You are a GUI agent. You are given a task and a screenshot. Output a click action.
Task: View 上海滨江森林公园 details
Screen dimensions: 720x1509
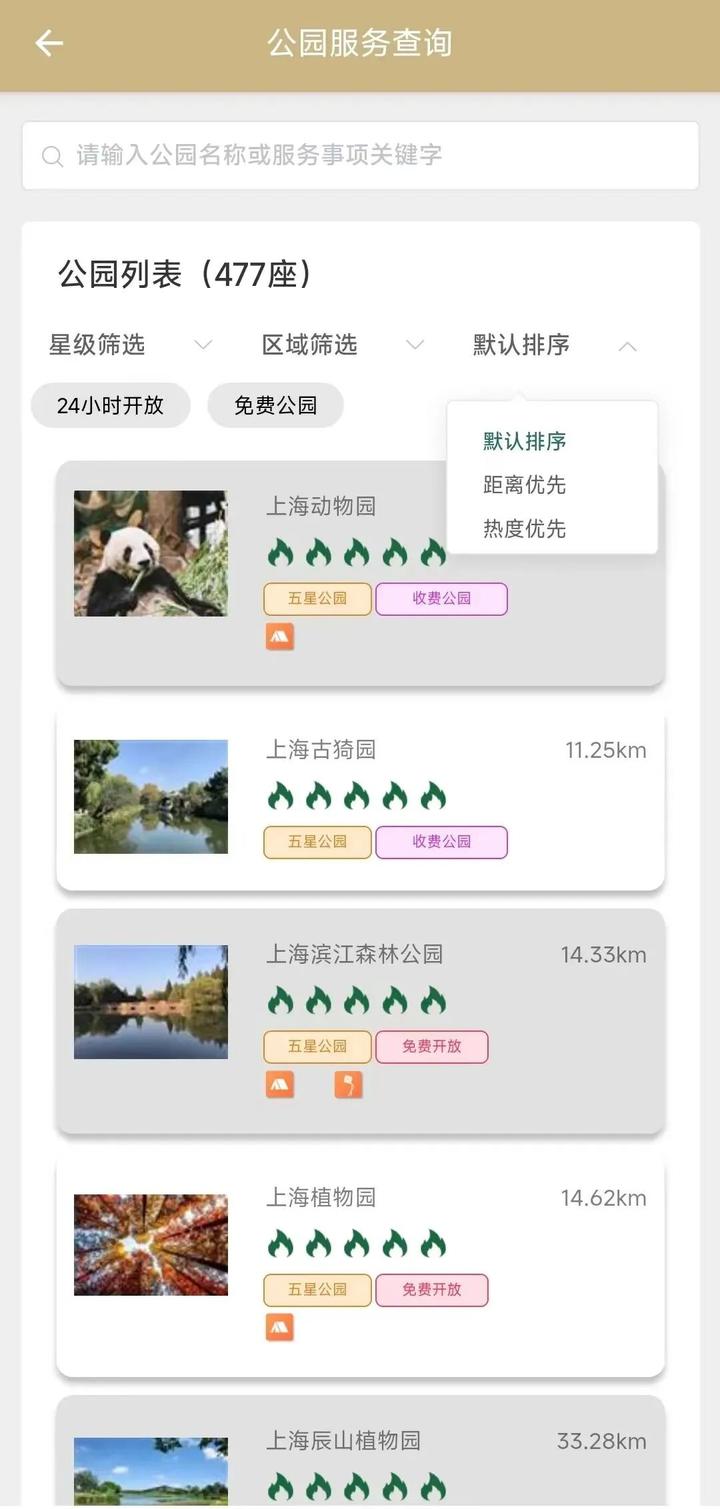pos(360,1020)
